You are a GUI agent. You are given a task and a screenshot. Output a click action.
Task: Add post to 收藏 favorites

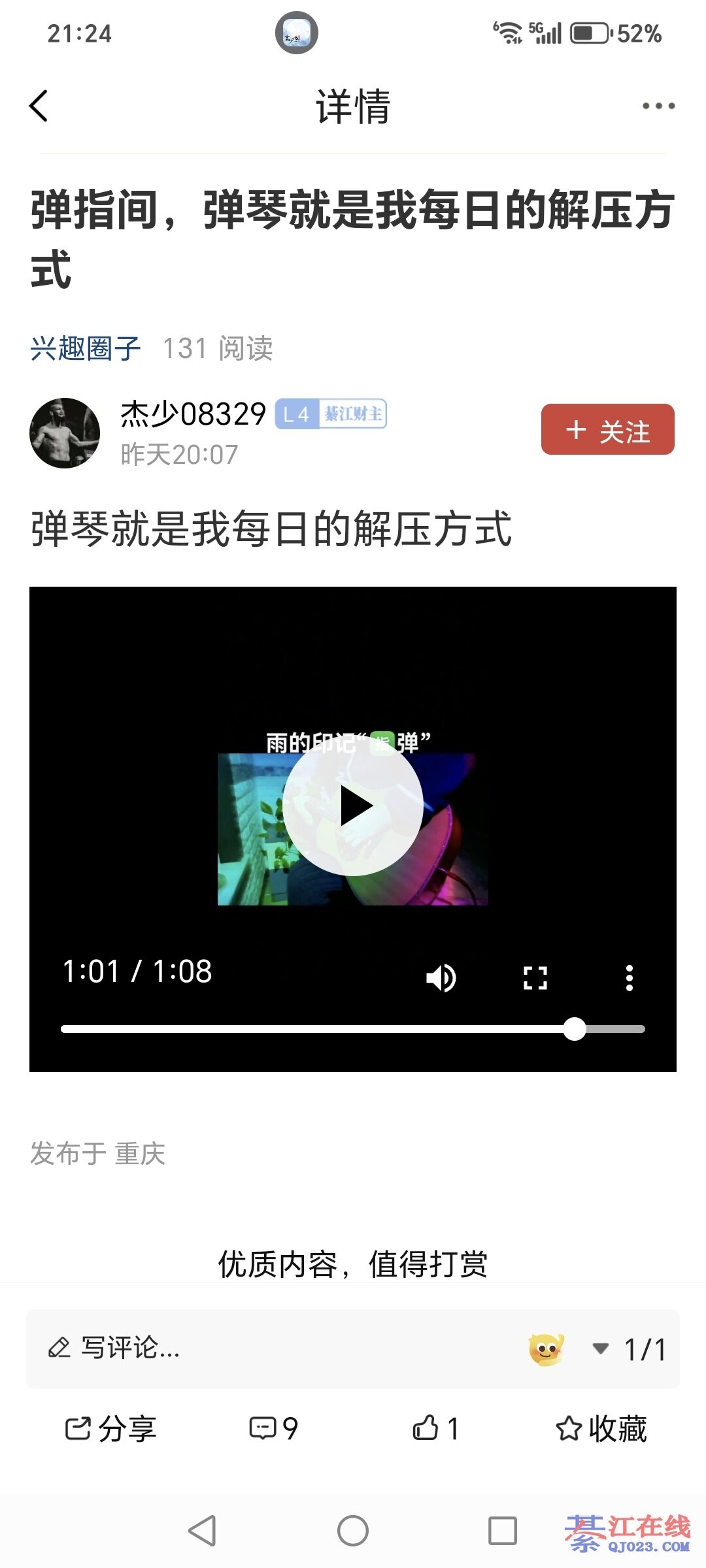tap(601, 1428)
